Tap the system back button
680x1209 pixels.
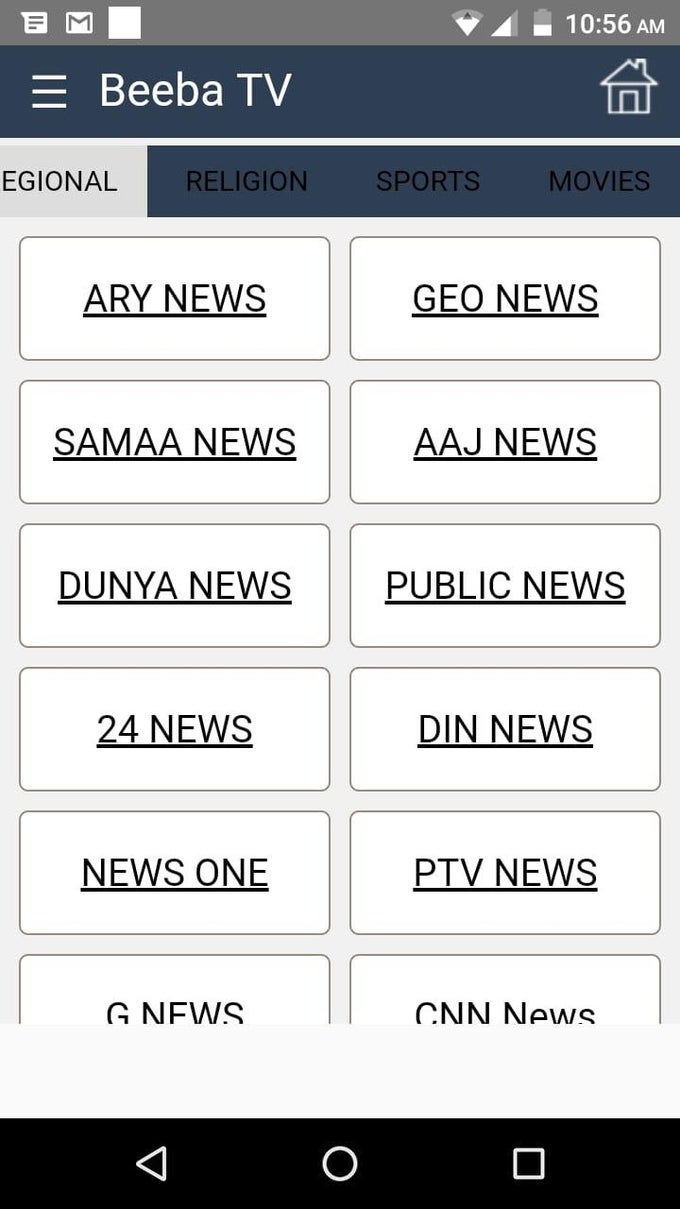[x=151, y=1163]
